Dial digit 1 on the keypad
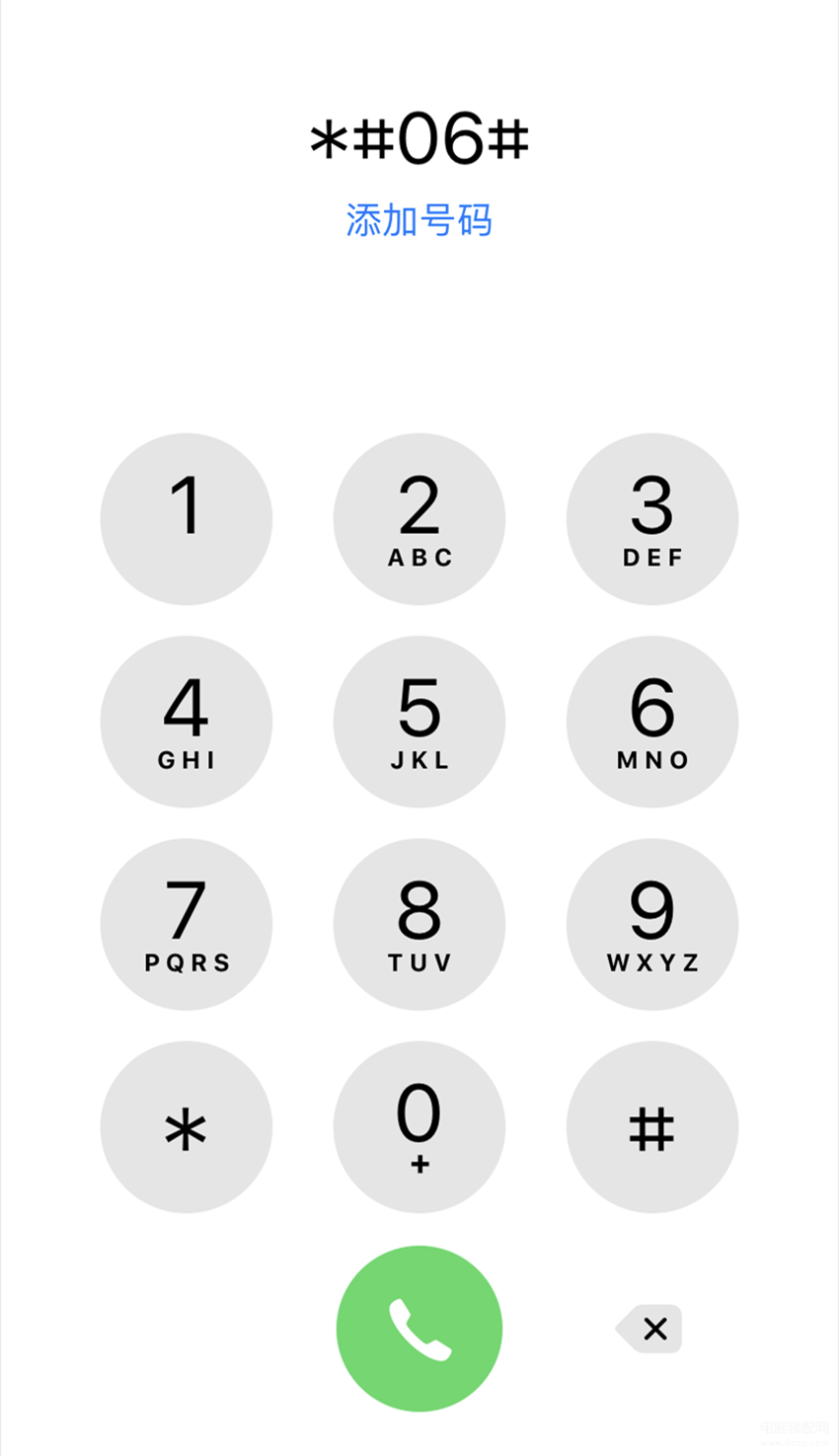The image size is (839, 1456). [x=187, y=519]
